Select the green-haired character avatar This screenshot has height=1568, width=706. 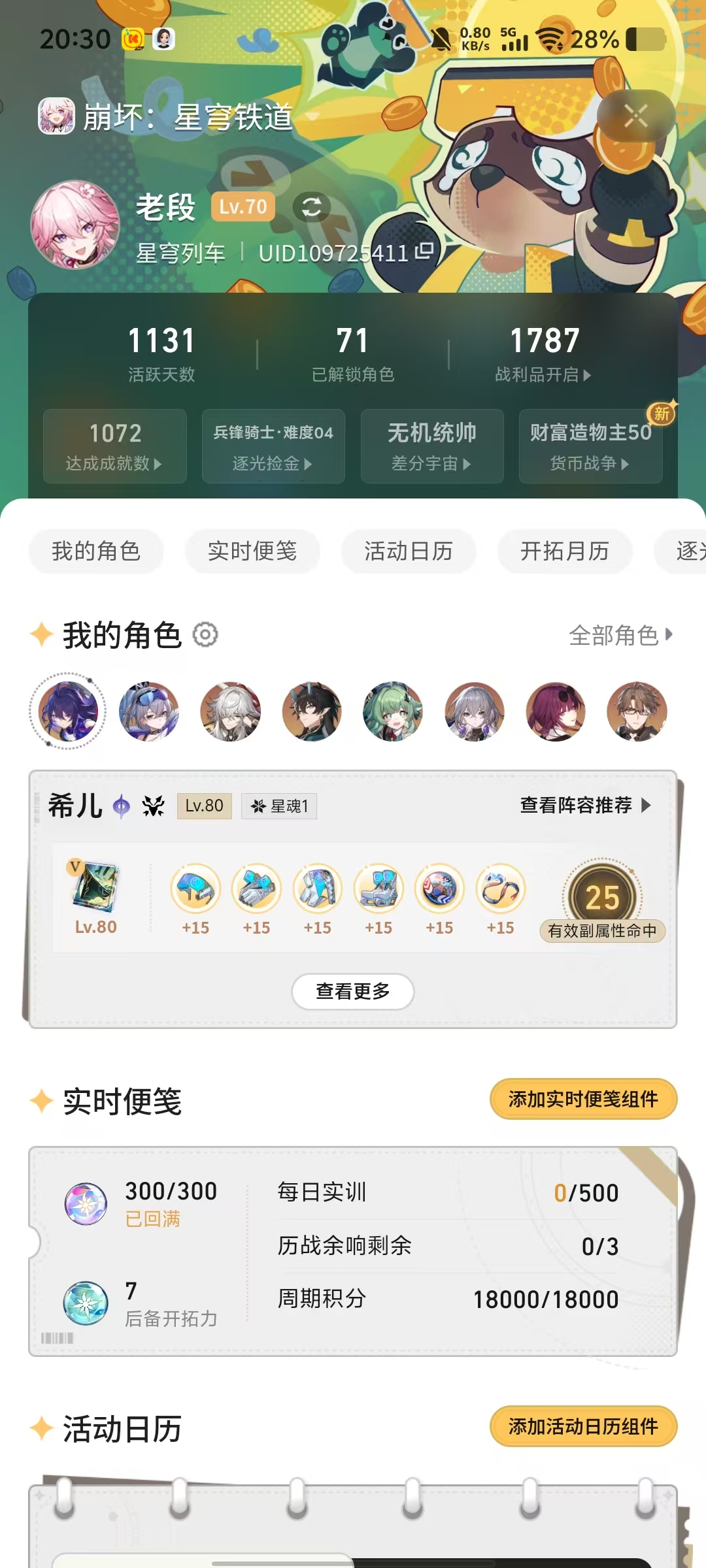(393, 711)
